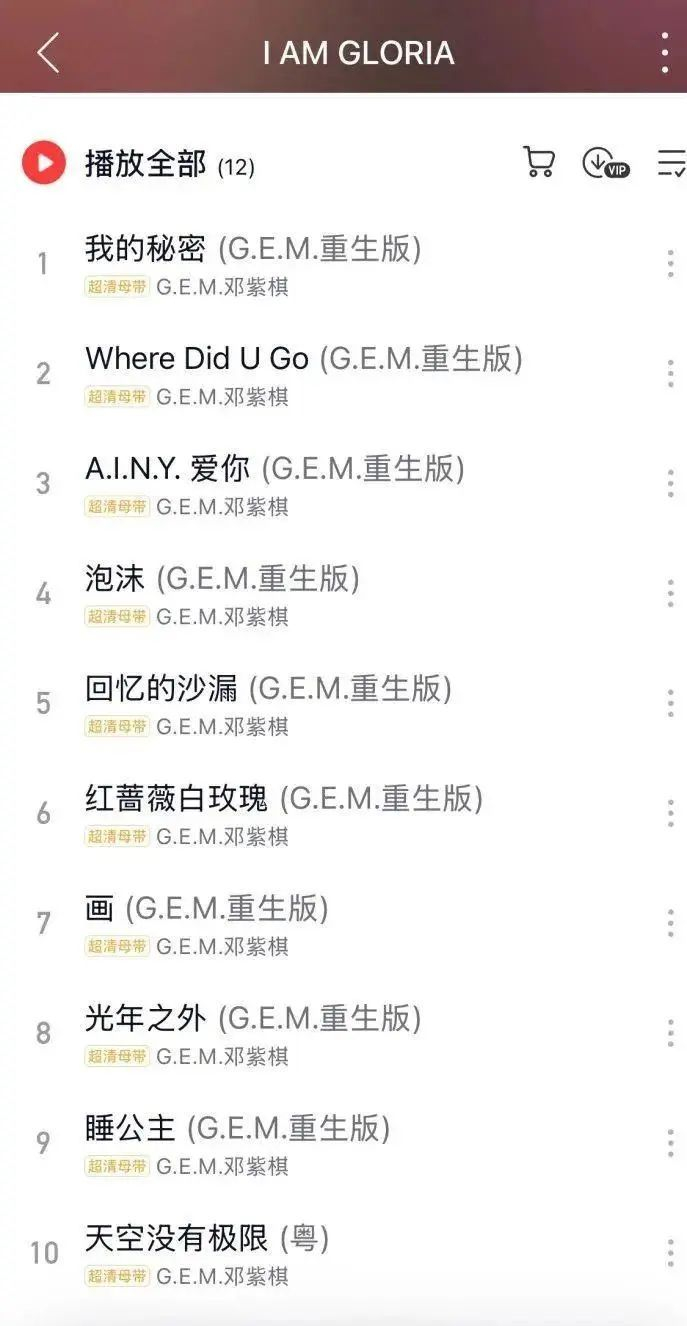Play 红蔷薇白玫瑰 track
The height and width of the screenshot is (1326, 687).
pyautogui.click(x=283, y=799)
